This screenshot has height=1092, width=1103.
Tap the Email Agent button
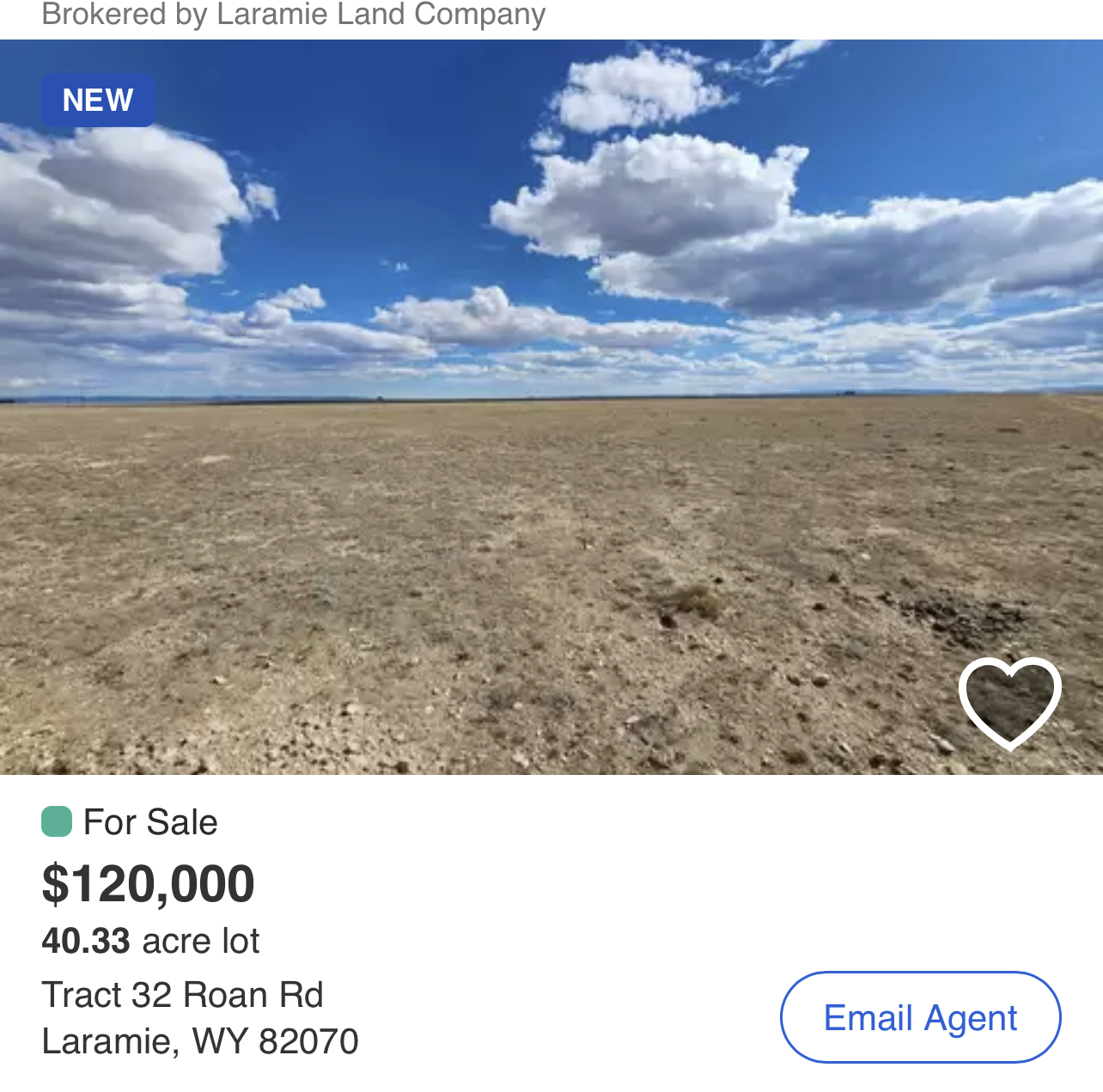coord(920,1017)
